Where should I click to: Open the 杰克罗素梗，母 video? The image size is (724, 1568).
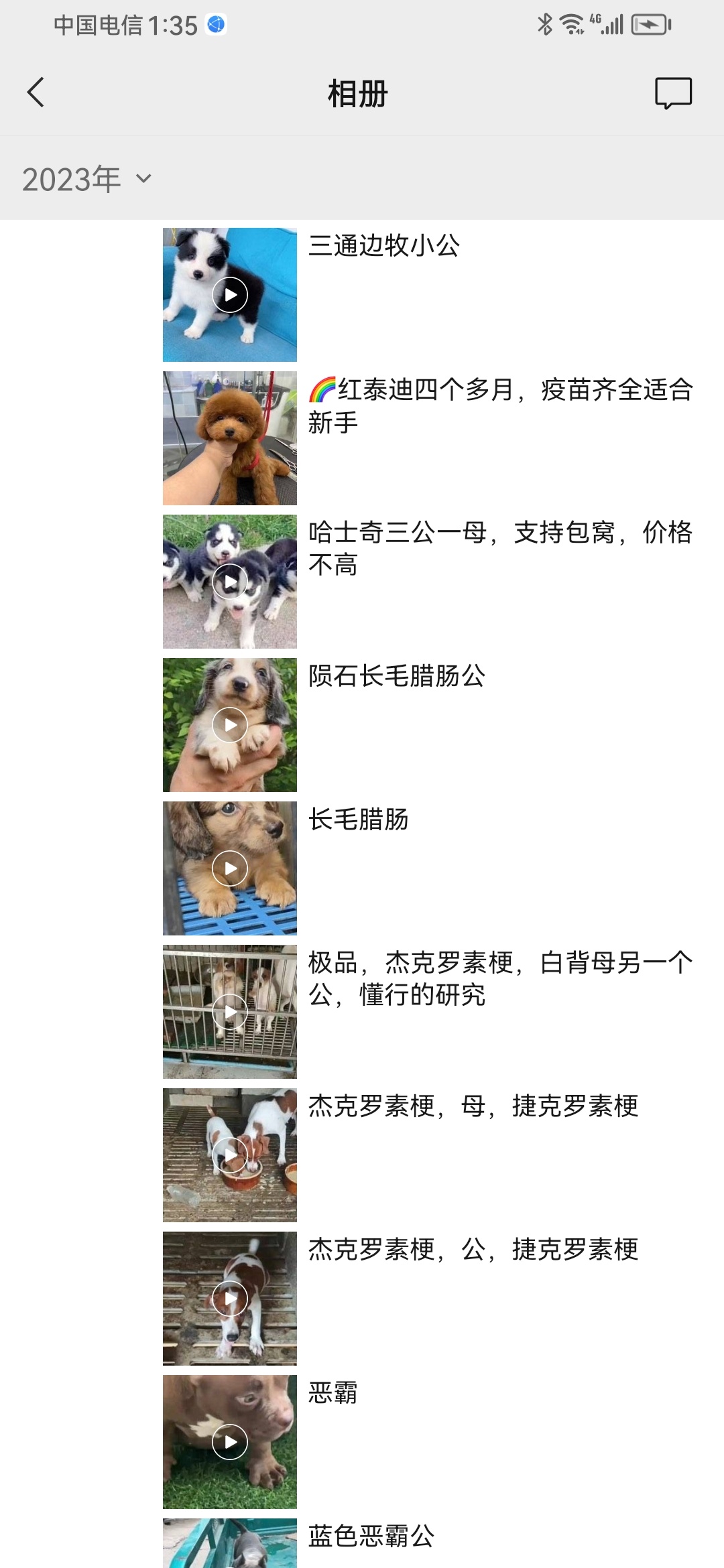(x=230, y=1155)
